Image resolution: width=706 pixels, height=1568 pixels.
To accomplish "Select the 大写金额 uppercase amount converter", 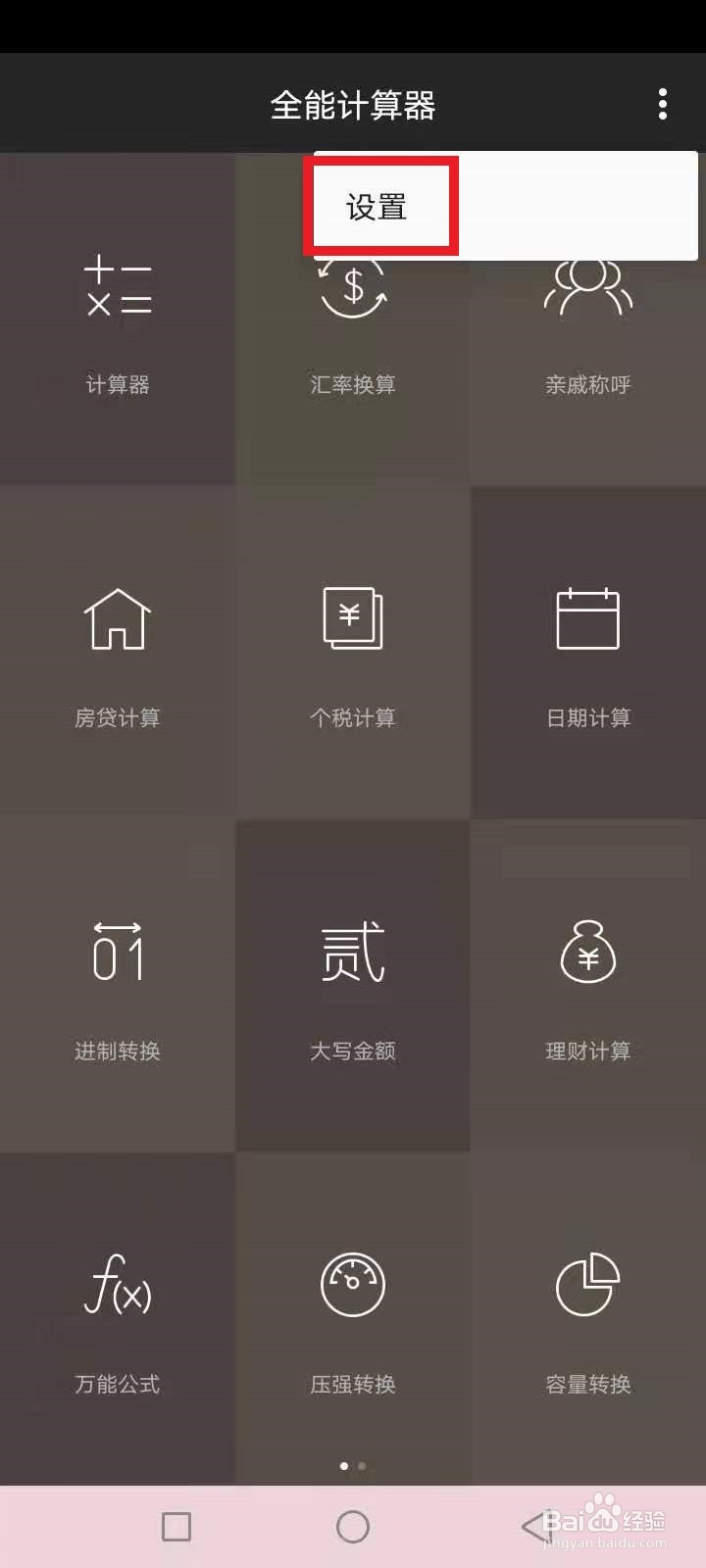I will tap(353, 985).
